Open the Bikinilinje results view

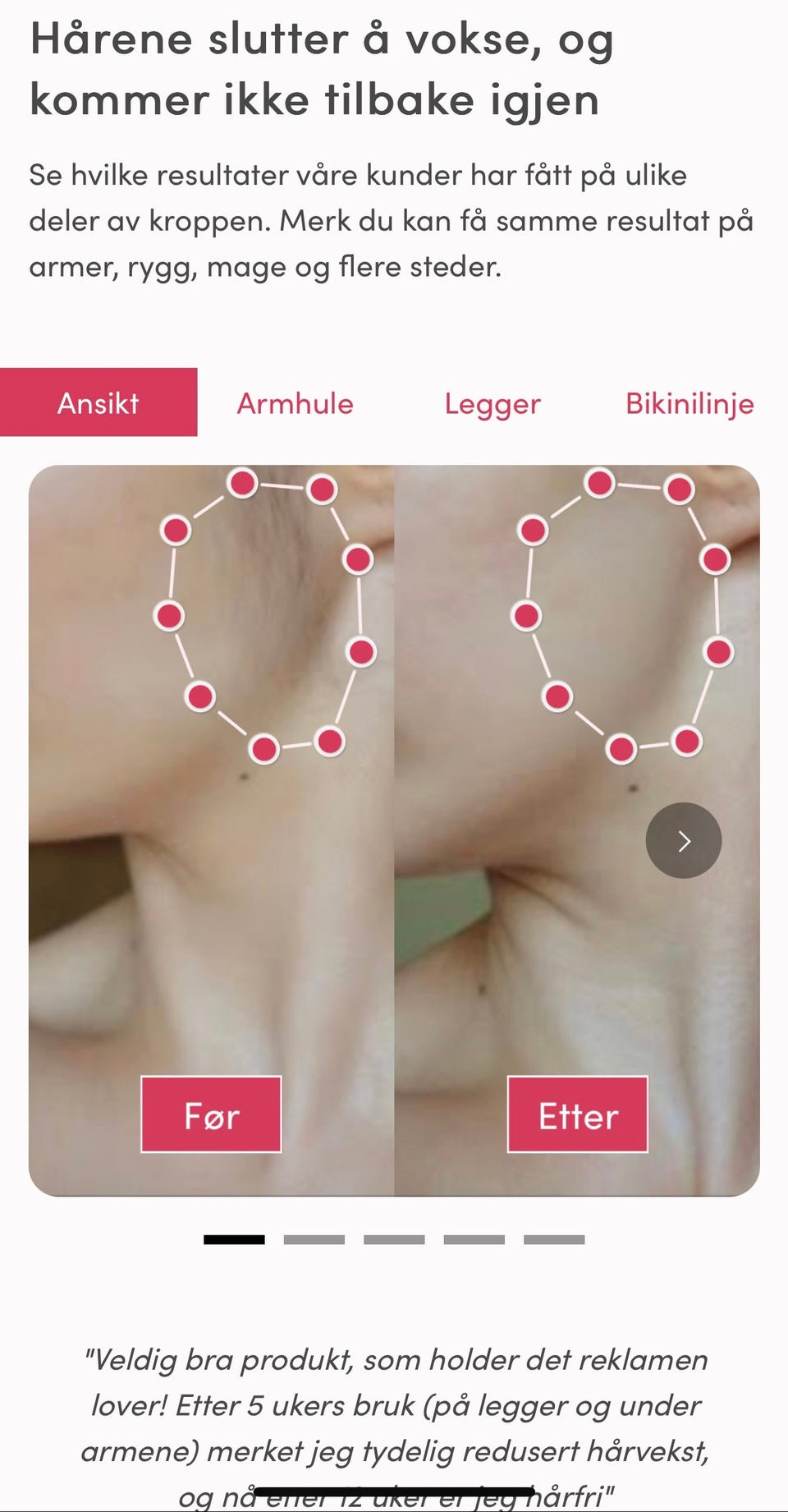(x=689, y=403)
